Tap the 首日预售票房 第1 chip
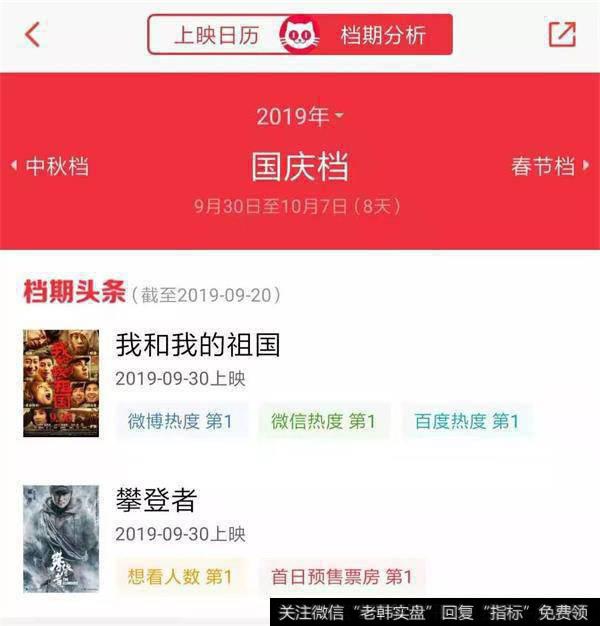 pos(341,576)
